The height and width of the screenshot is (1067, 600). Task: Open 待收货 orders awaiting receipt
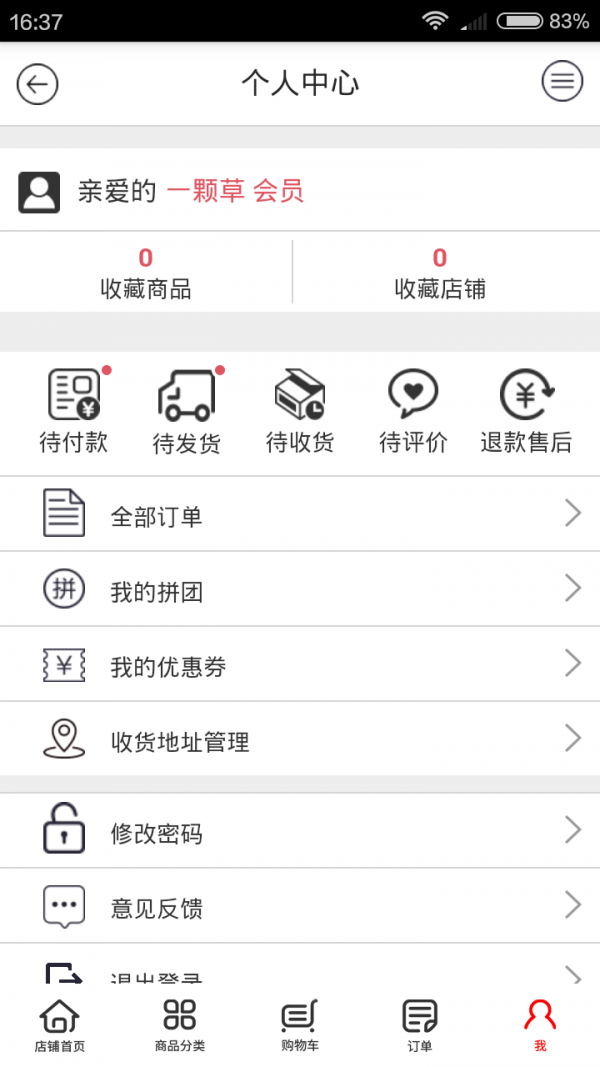[x=300, y=412]
